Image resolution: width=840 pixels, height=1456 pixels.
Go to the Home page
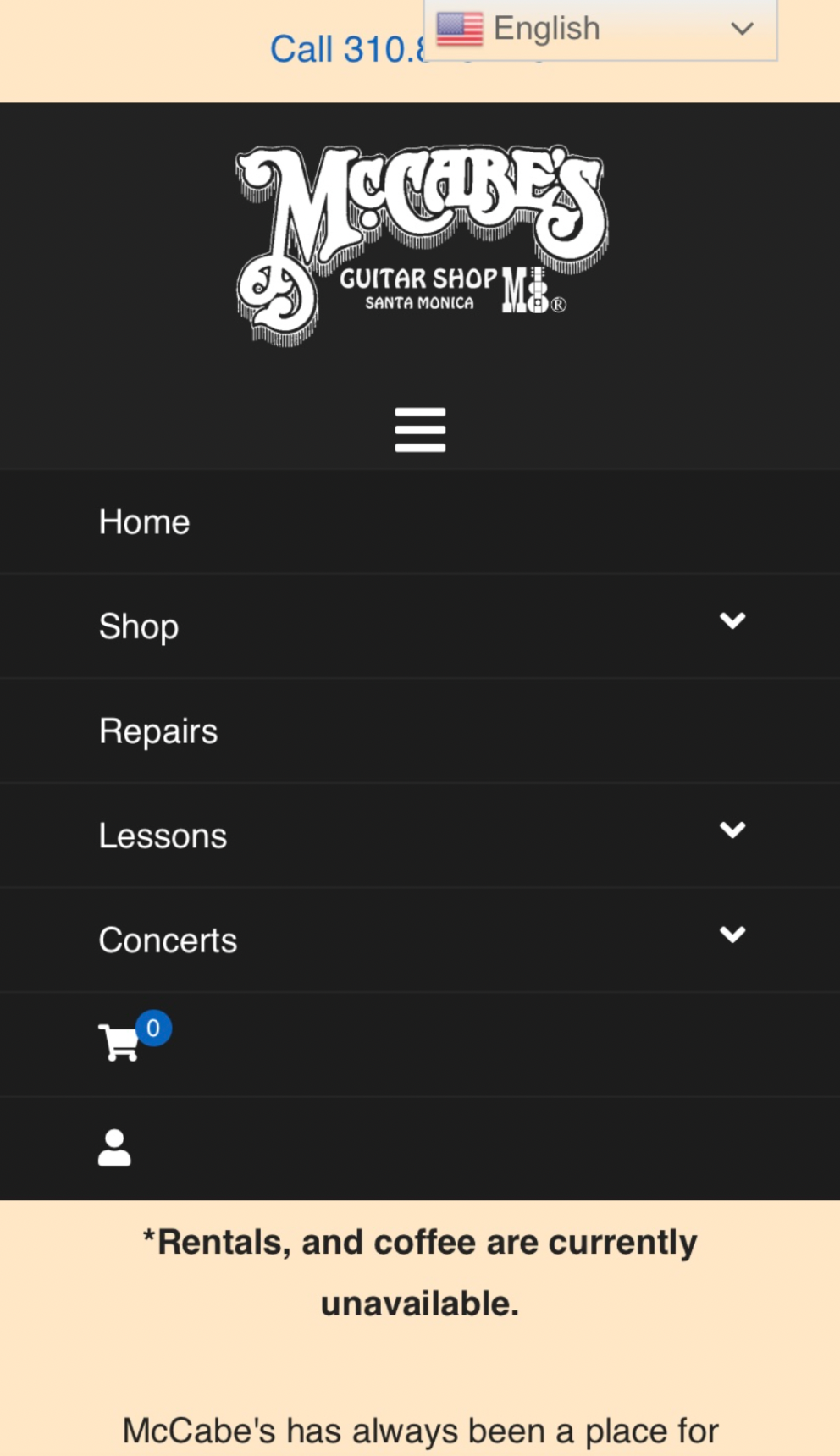click(x=144, y=522)
